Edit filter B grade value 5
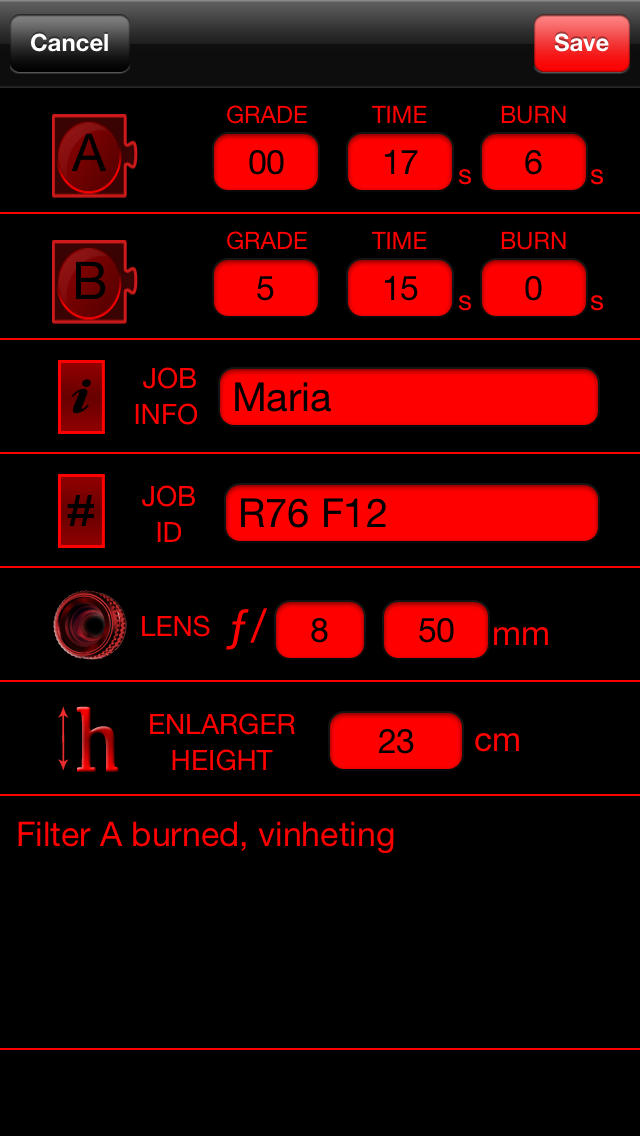 pos(266,288)
